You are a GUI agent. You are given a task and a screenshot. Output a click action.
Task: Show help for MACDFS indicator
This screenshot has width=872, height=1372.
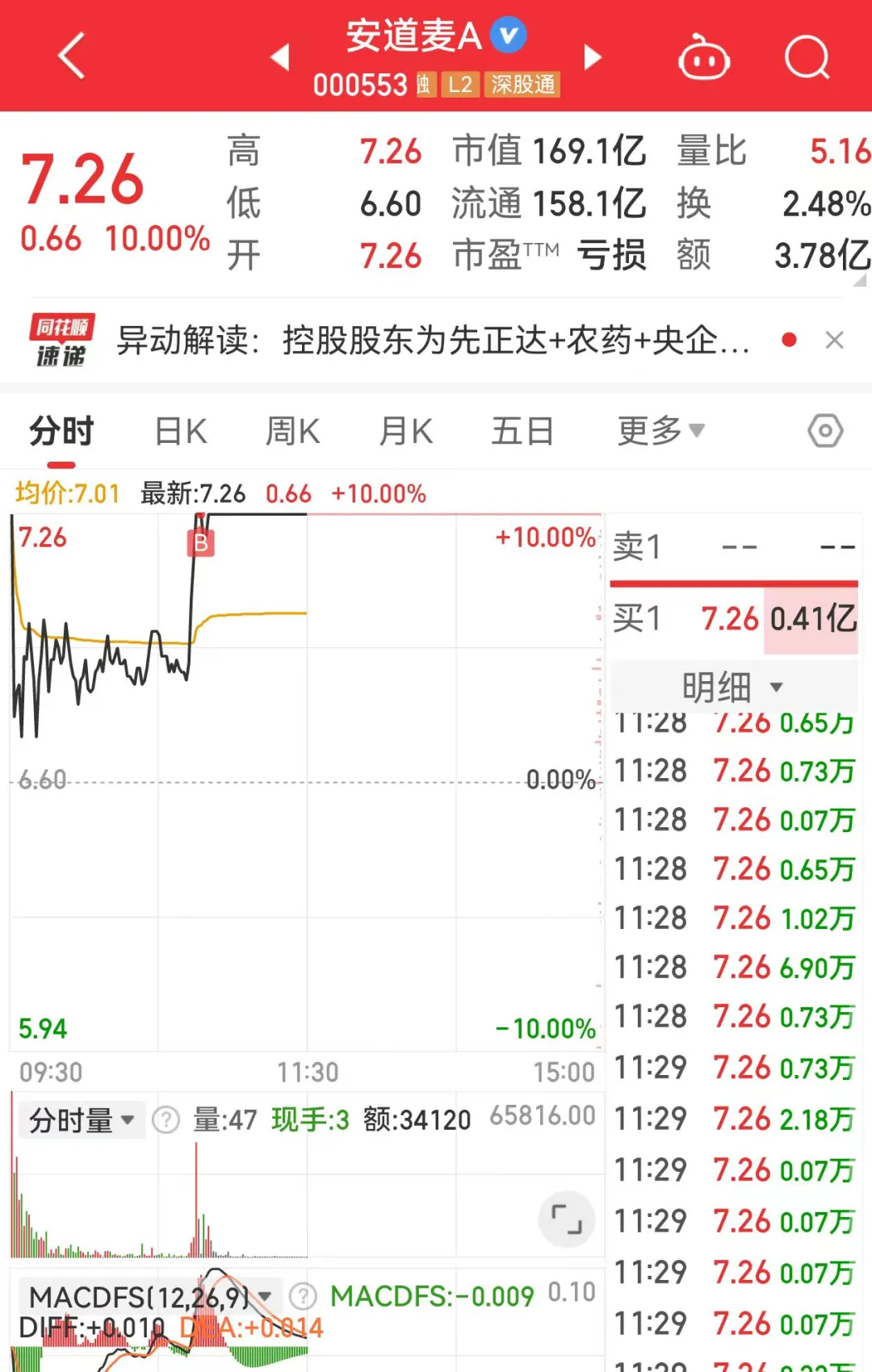pyautogui.click(x=303, y=1297)
